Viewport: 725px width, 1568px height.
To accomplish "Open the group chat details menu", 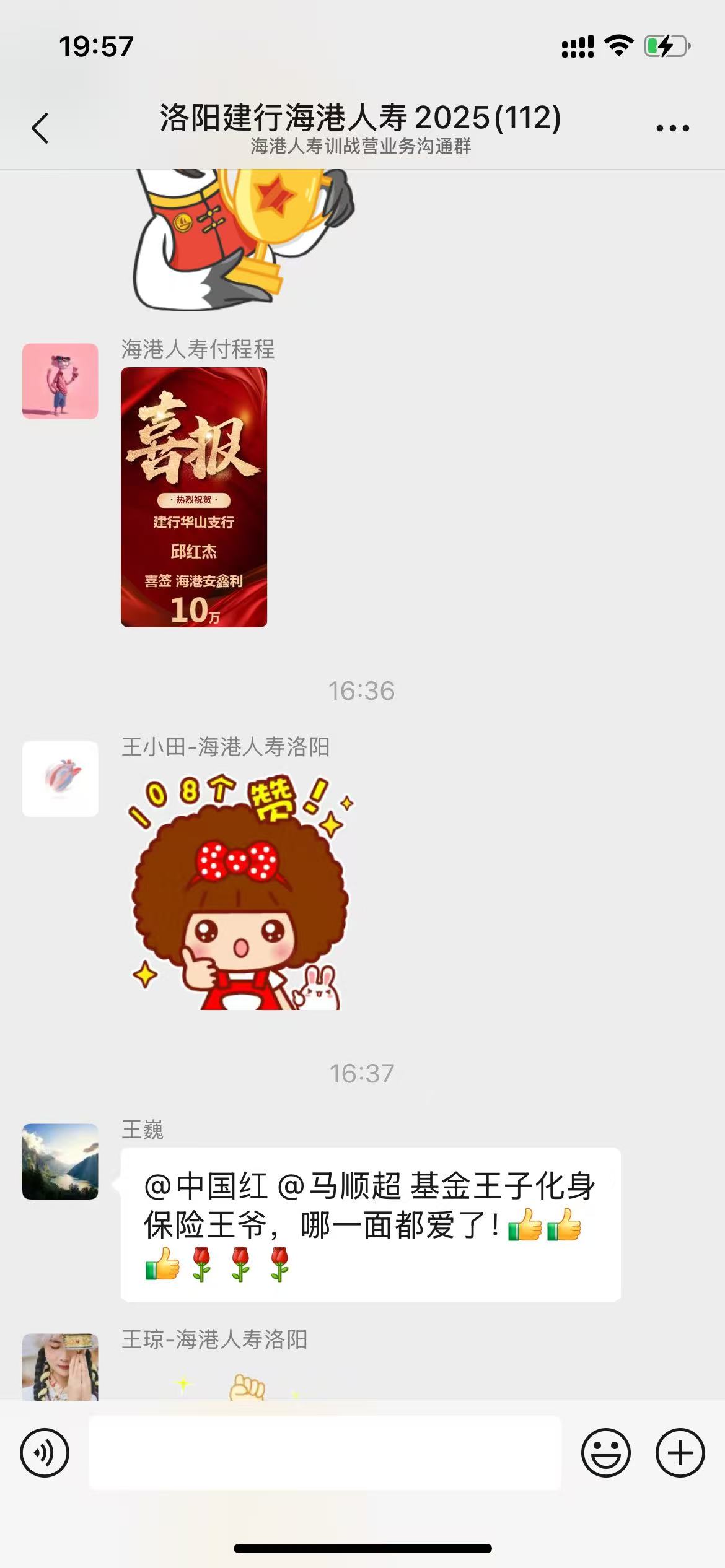I will coord(672,128).
